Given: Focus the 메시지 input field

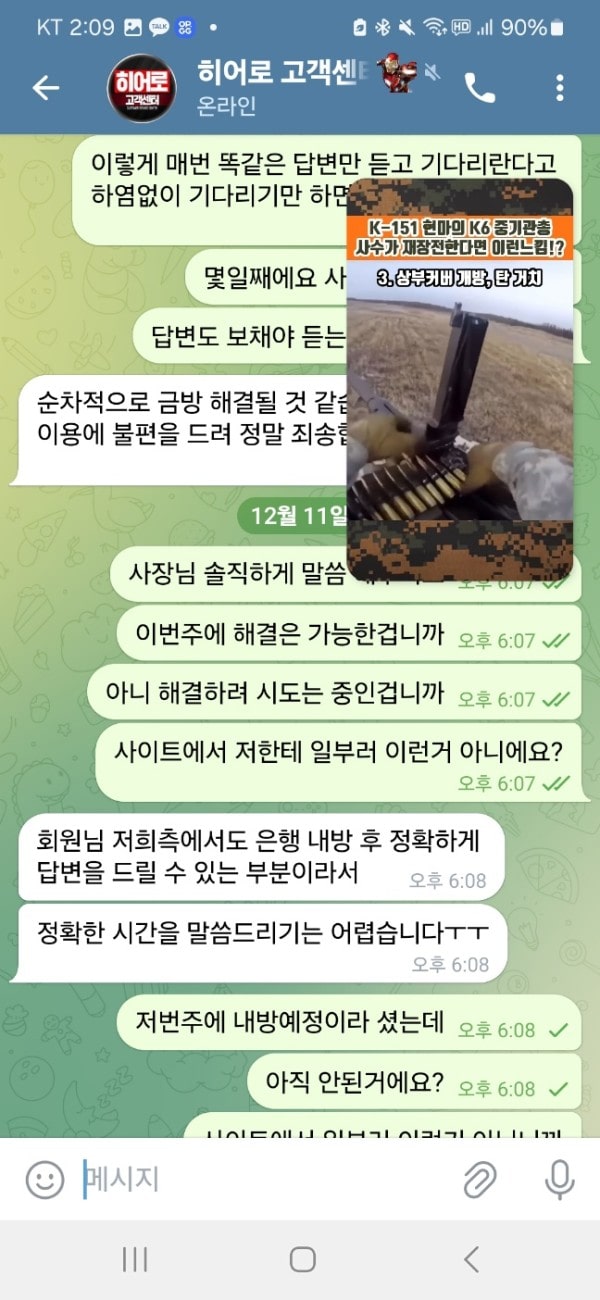Looking at the screenshot, I should tap(260, 1180).
